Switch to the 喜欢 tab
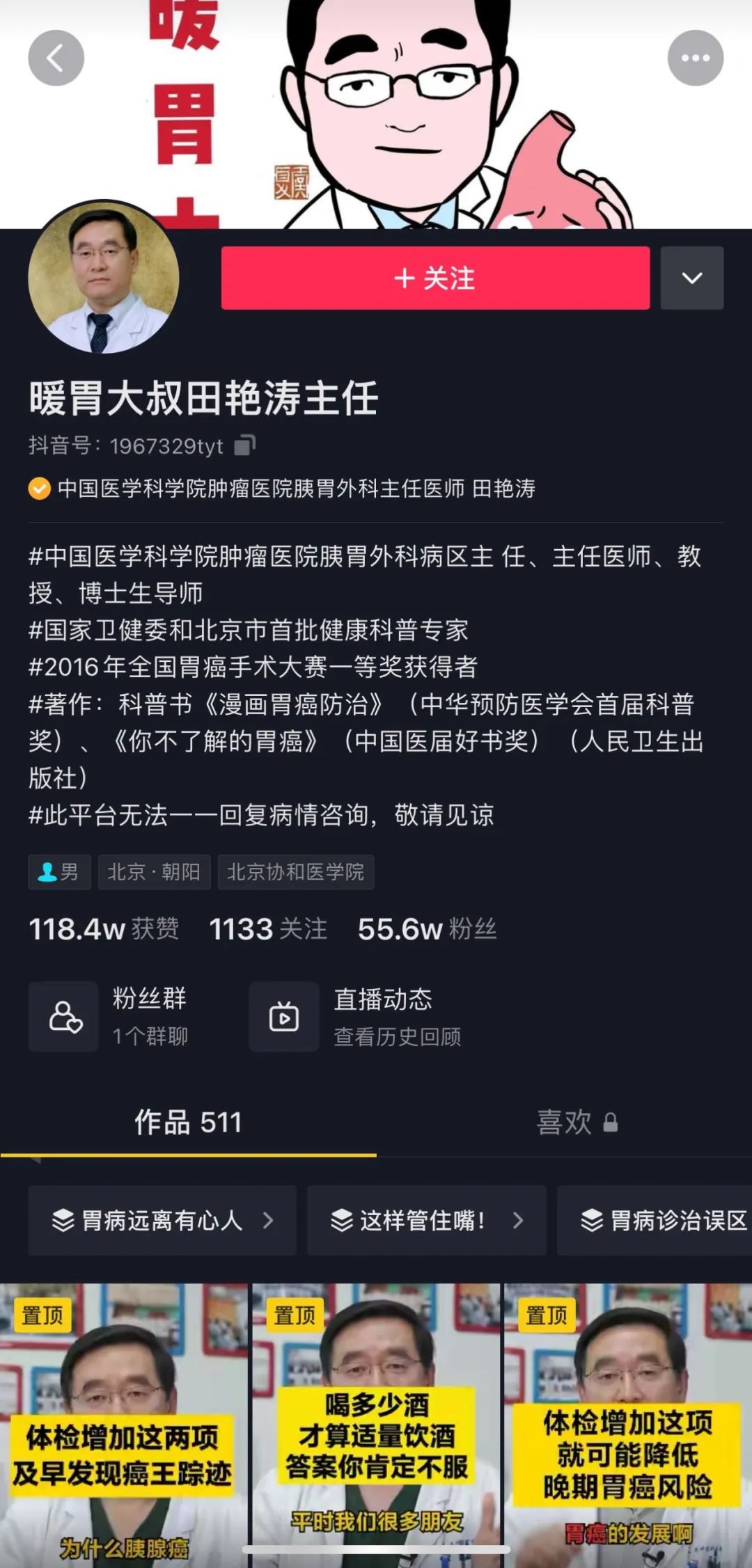This screenshot has height=1568, width=752. [577, 1122]
